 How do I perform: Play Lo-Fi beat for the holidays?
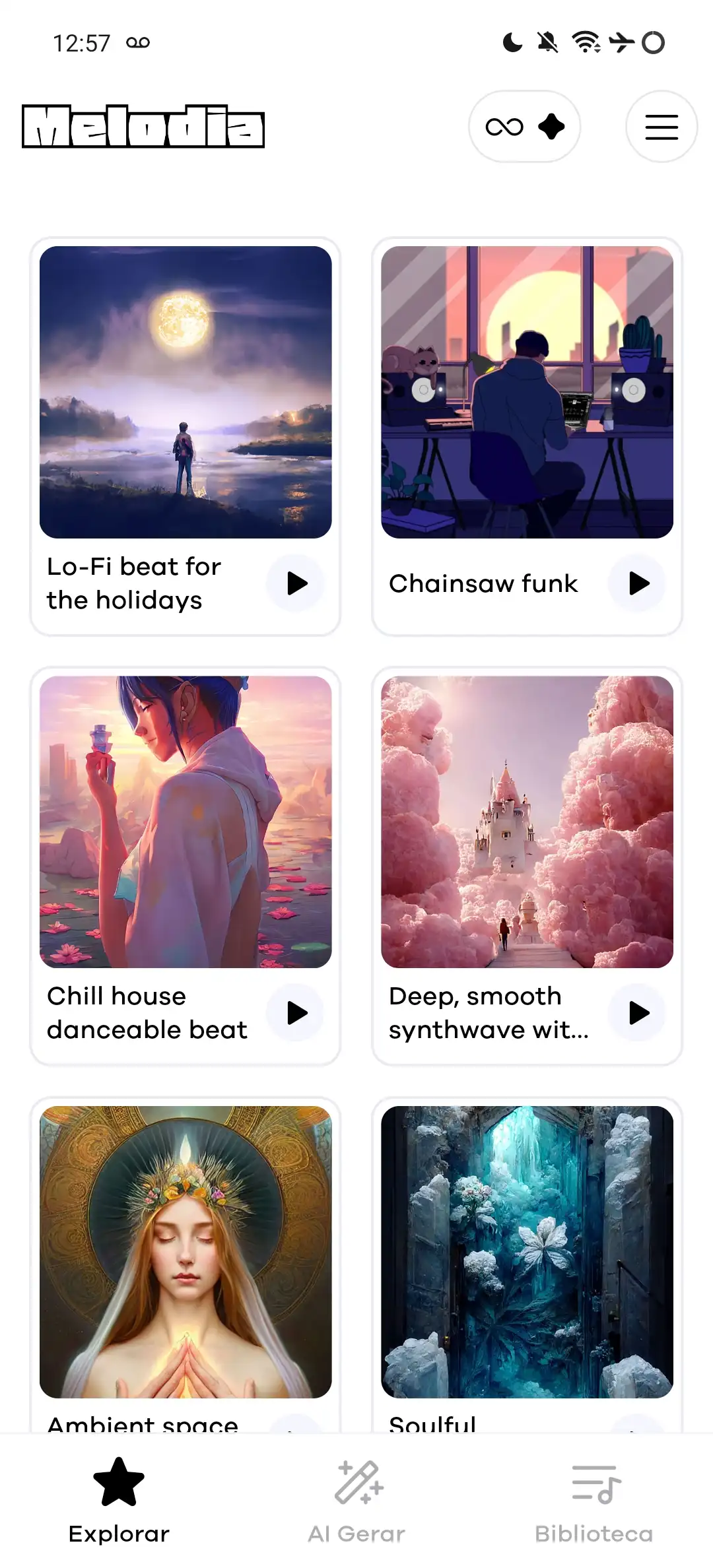296,583
